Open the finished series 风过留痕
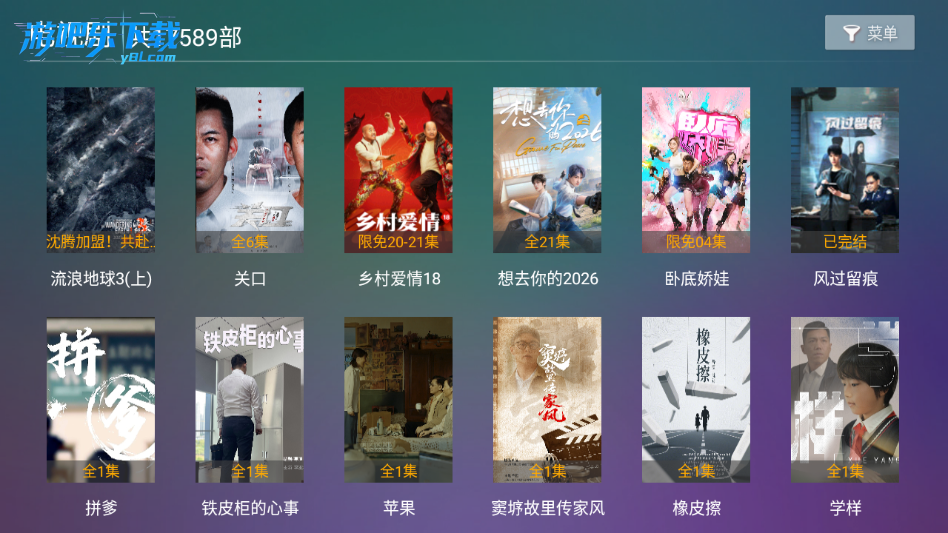The height and width of the screenshot is (533, 948). pos(845,170)
